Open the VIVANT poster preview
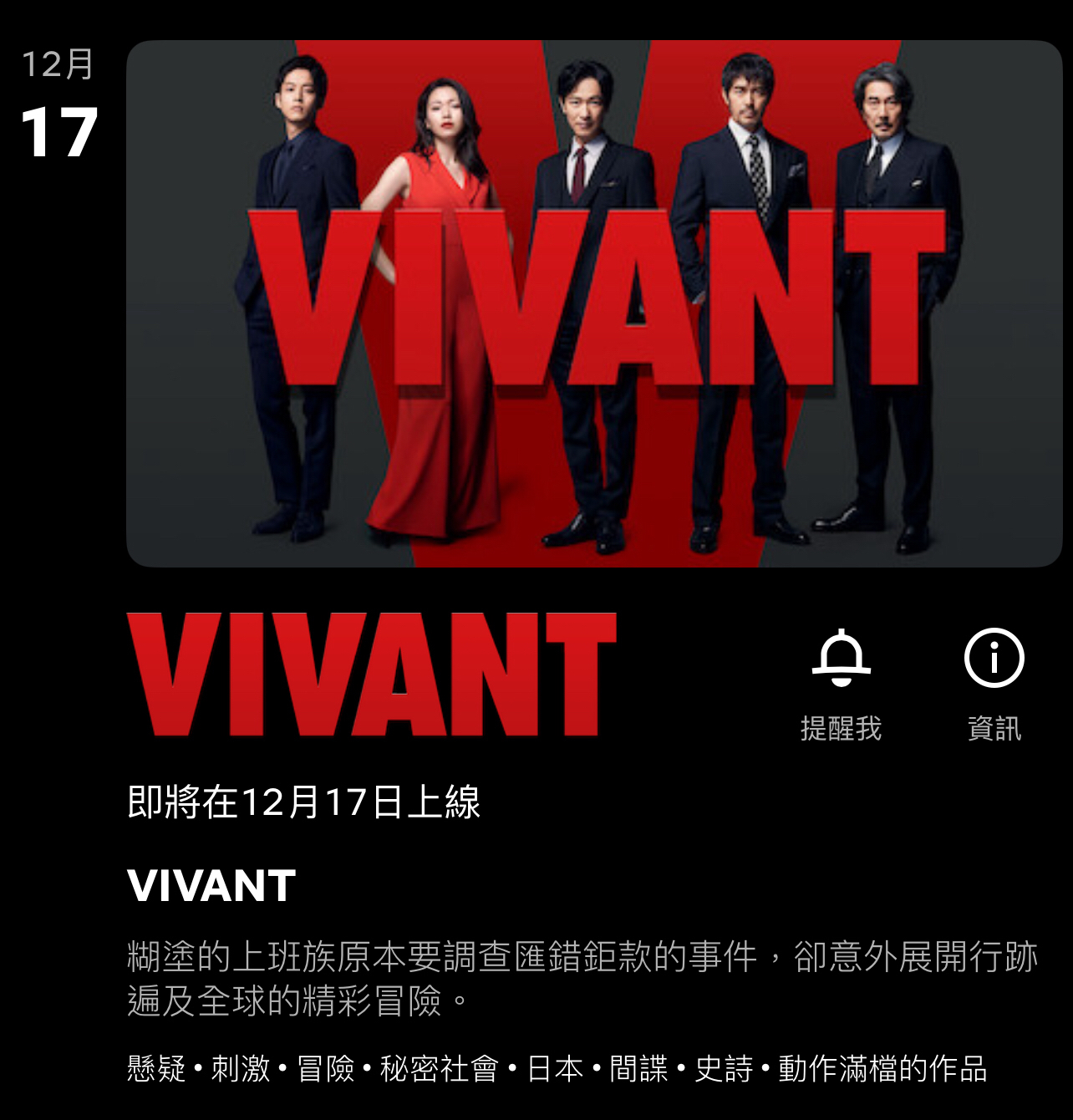Screen dimensions: 1073x1120 click(593, 304)
